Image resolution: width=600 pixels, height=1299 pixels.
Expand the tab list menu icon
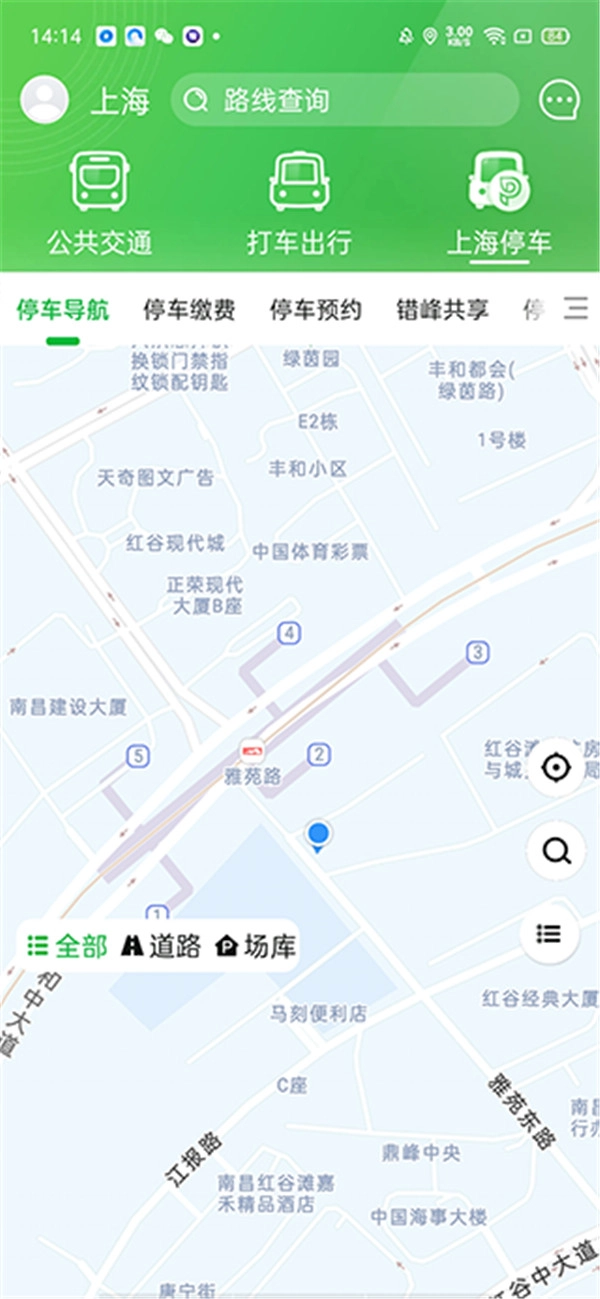[x=576, y=308]
